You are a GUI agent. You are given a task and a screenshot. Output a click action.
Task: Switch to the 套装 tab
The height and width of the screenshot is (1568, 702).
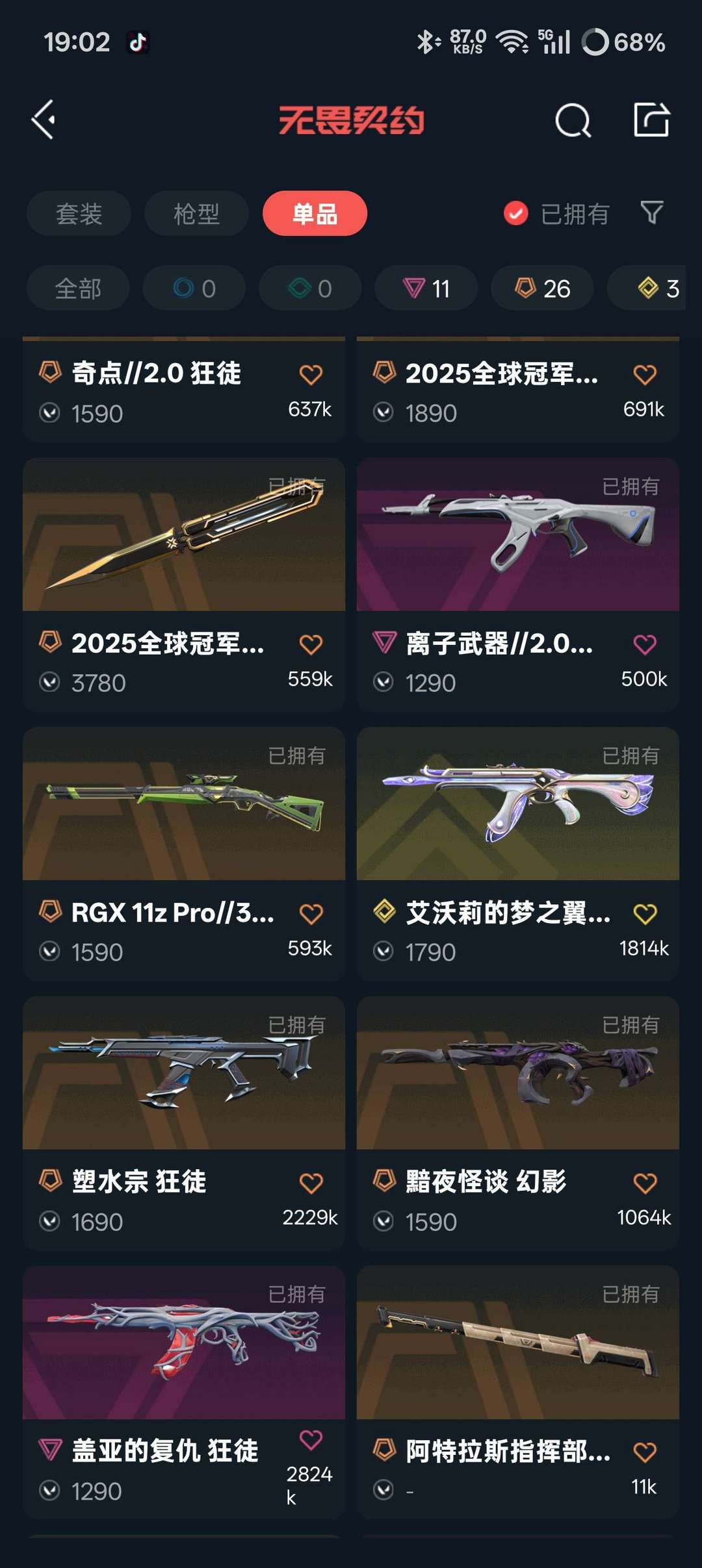79,214
